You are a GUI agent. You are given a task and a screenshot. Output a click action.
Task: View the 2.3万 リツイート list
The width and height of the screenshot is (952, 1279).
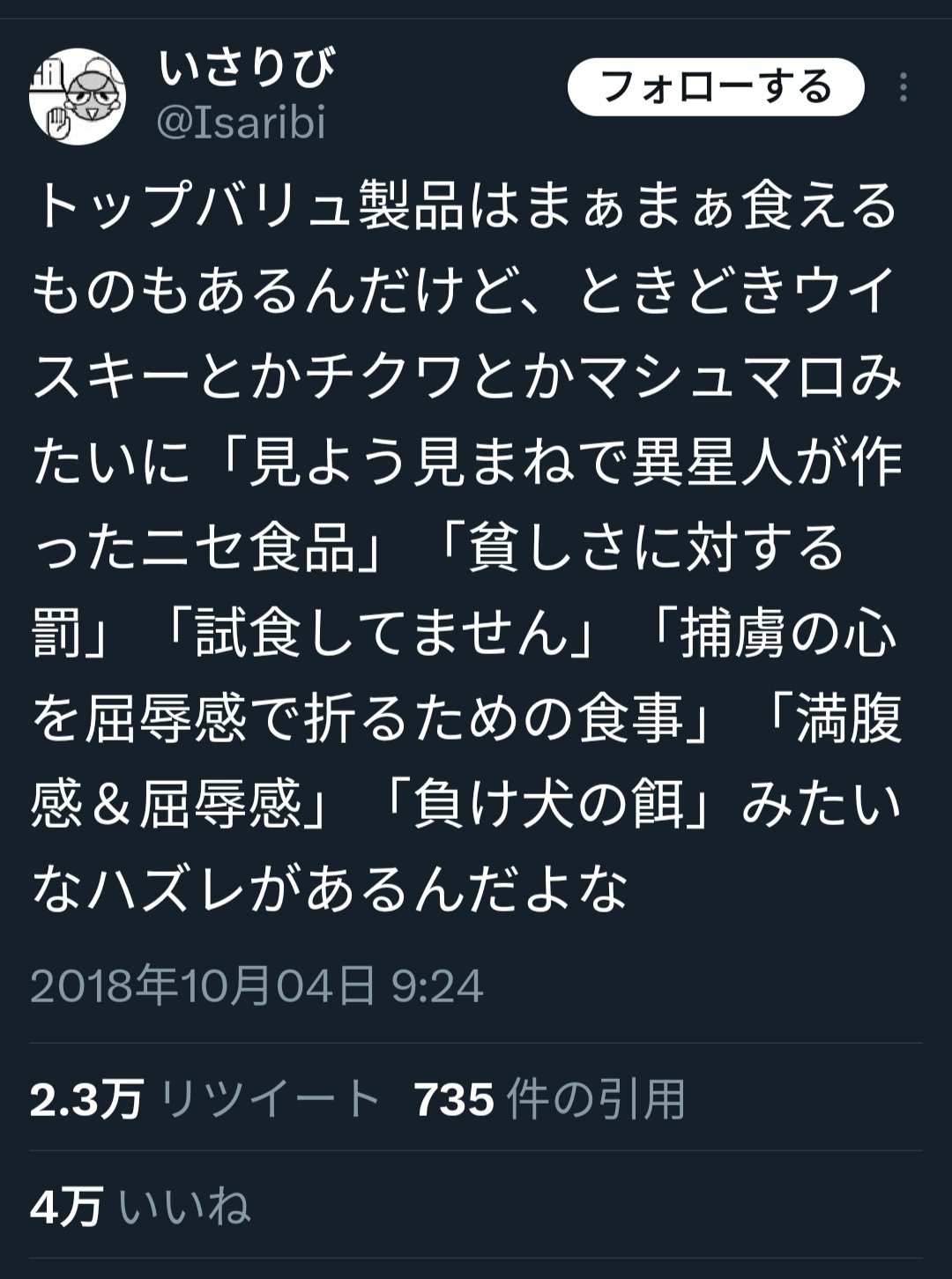[x=205, y=1099]
